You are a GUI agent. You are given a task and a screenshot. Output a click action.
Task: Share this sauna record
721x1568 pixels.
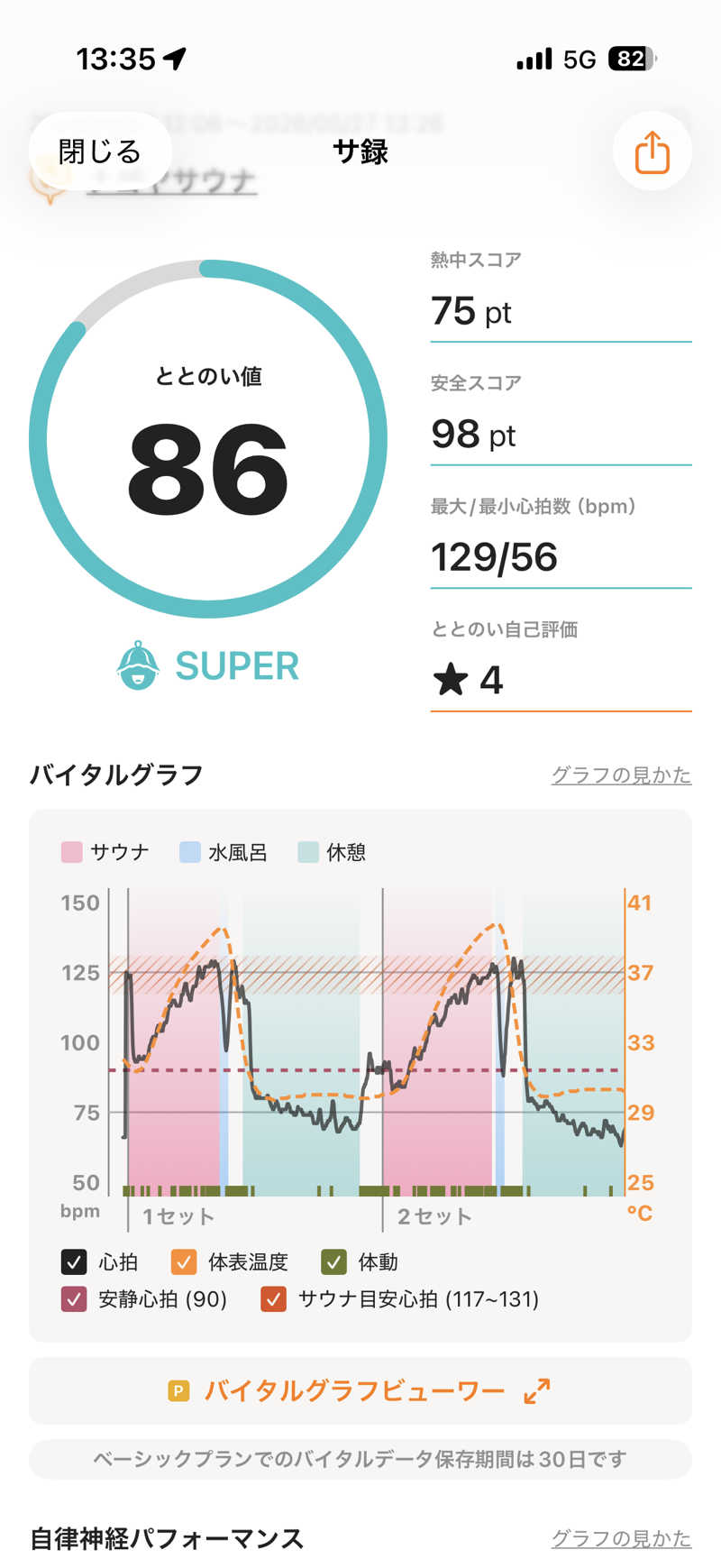(x=652, y=151)
